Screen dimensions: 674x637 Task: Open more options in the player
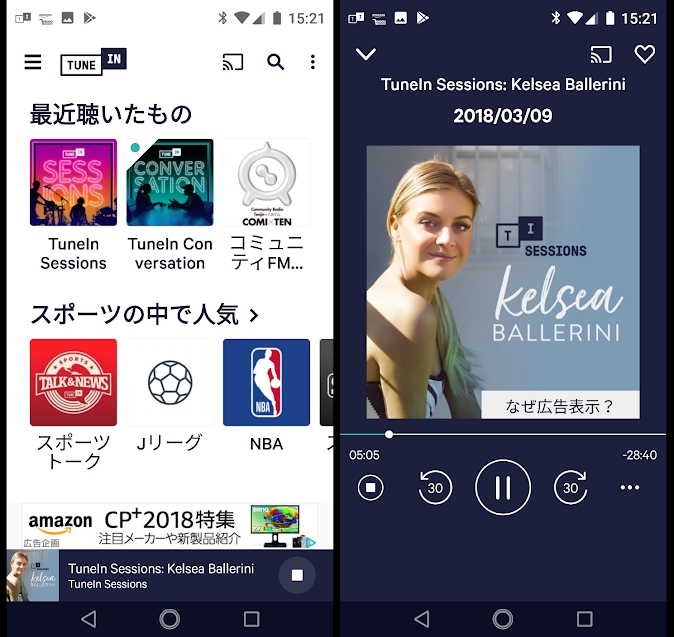tap(629, 487)
